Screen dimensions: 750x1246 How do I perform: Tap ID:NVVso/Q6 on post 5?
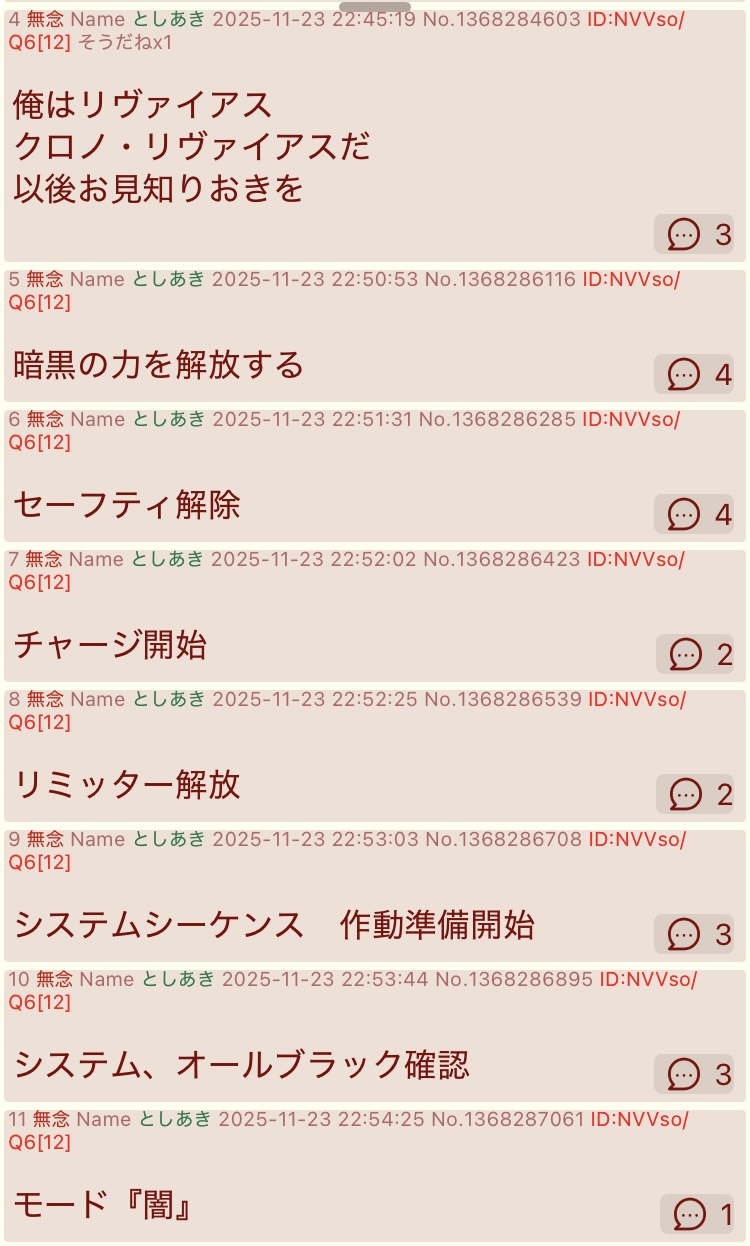tap(630, 280)
